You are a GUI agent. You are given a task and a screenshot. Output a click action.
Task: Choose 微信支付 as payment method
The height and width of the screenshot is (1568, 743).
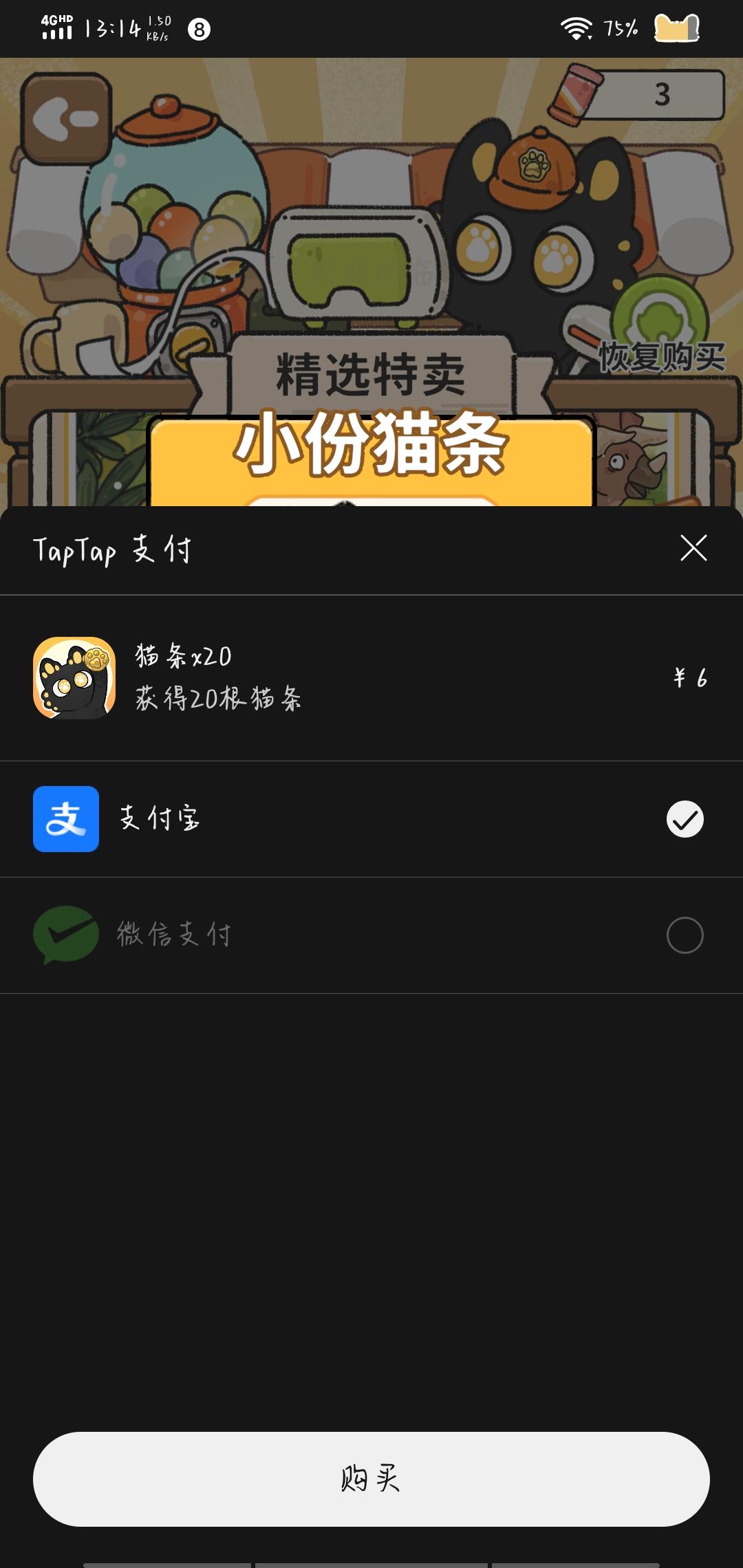click(371, 935)
